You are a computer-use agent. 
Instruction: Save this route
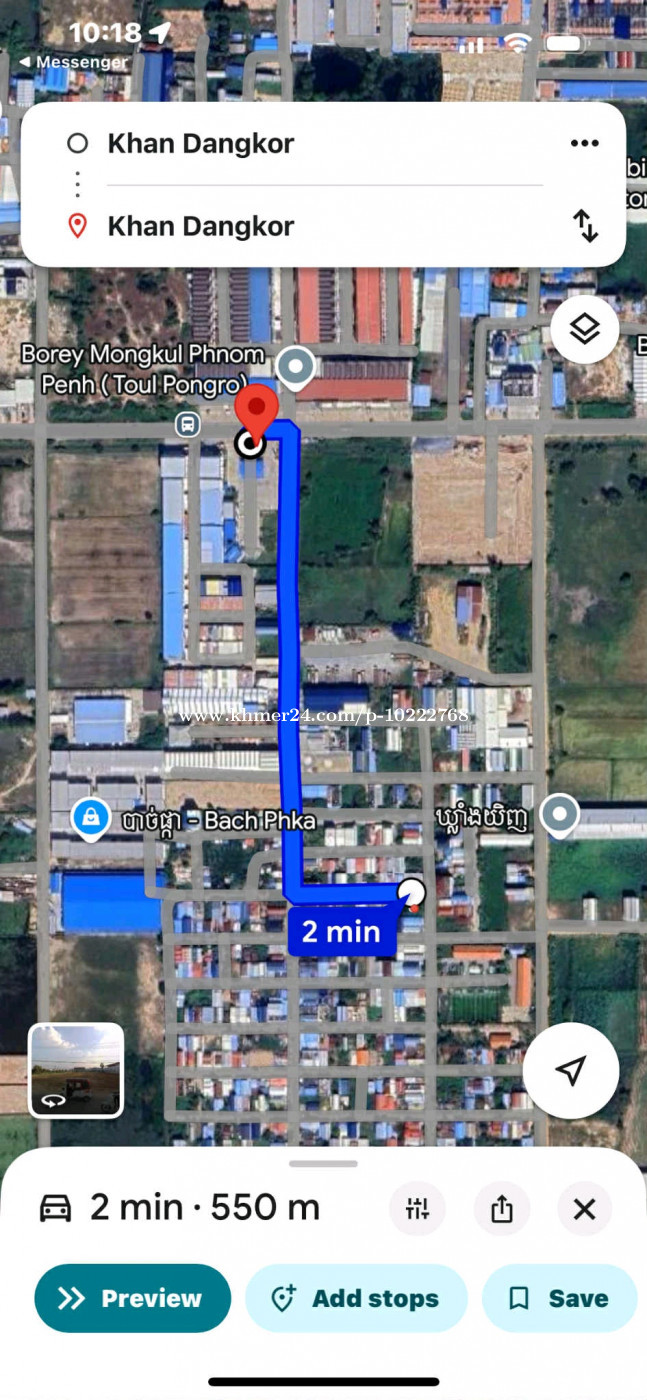tap(559, 1298)
